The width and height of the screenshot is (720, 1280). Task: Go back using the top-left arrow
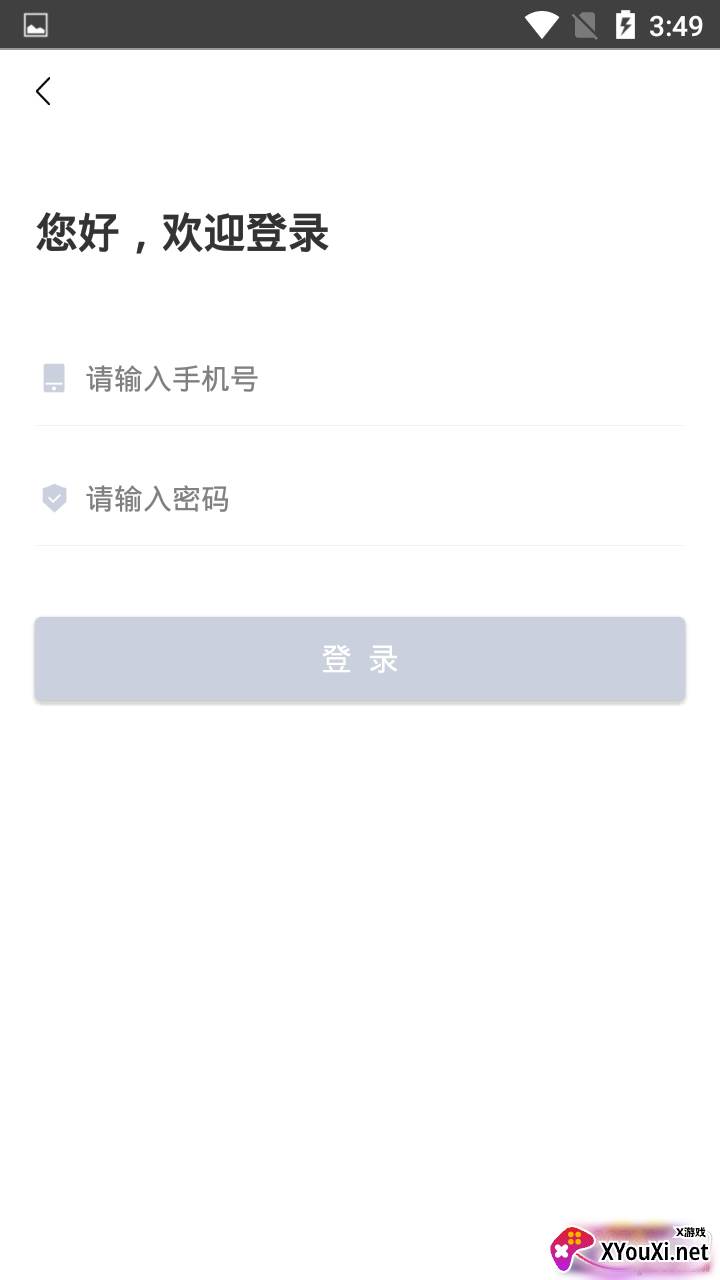tap(43, 92)
